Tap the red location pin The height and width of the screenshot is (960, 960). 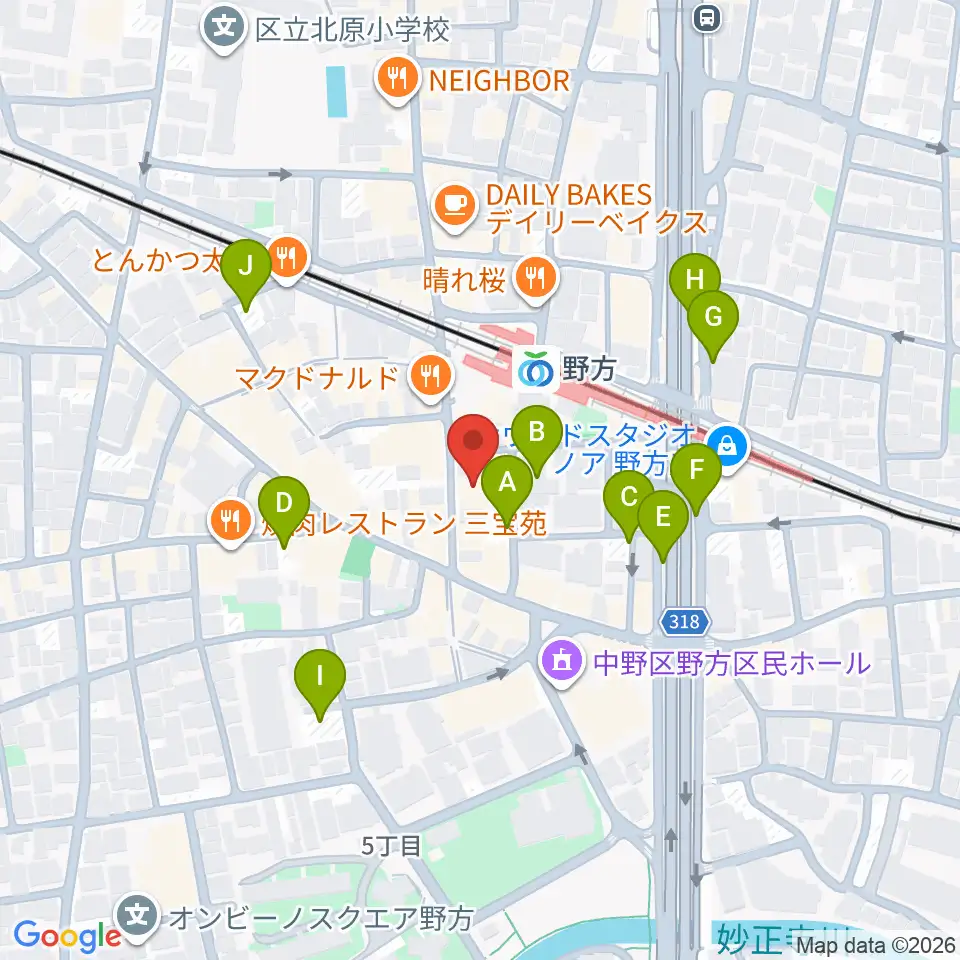click(473, 449)
